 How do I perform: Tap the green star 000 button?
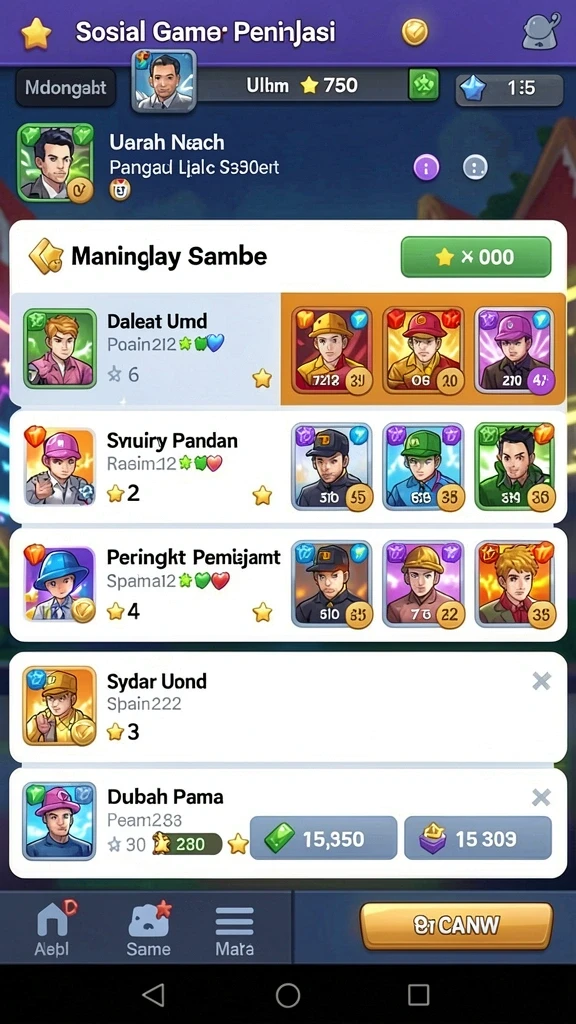(x=475, y=257)
